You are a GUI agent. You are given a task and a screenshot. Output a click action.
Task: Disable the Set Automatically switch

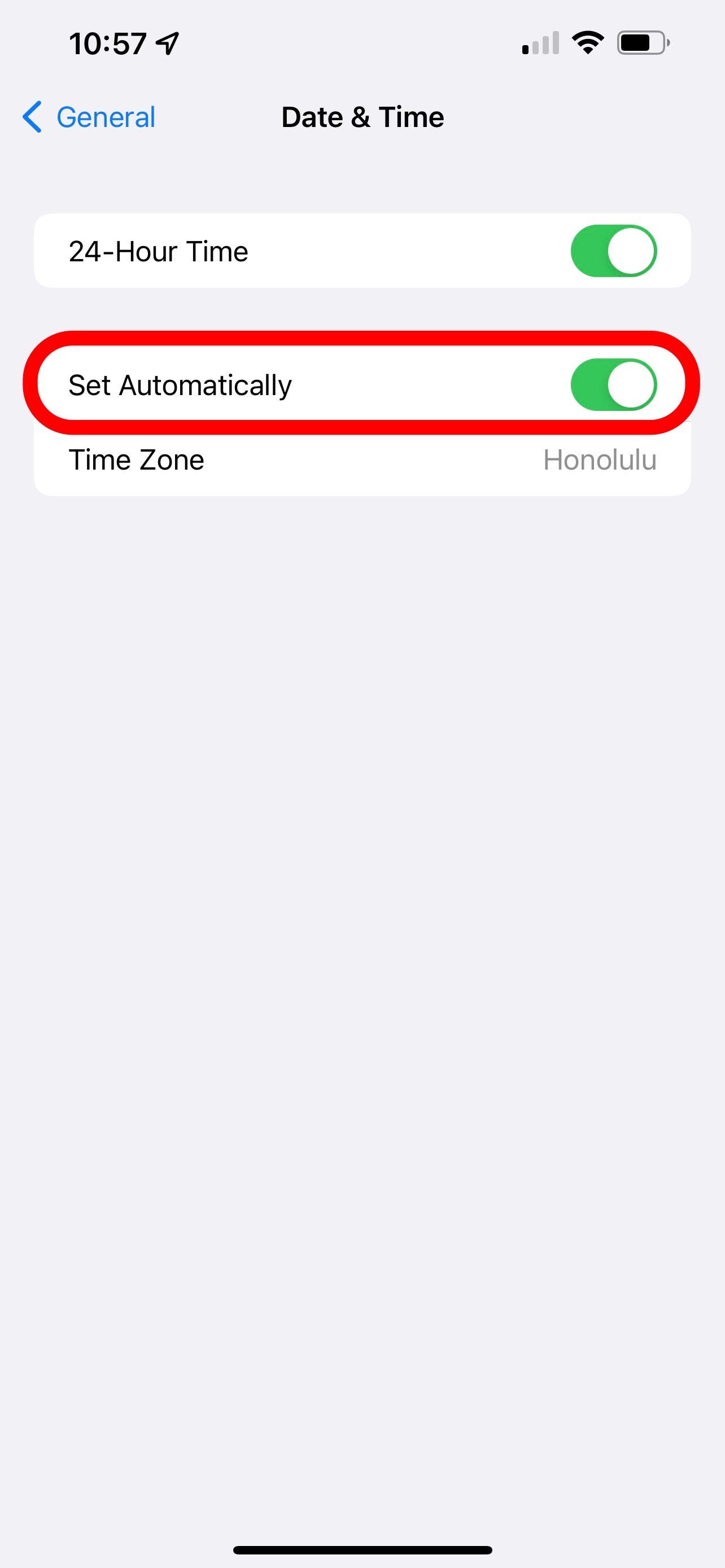pyautogui.click(x=613, y=385)
